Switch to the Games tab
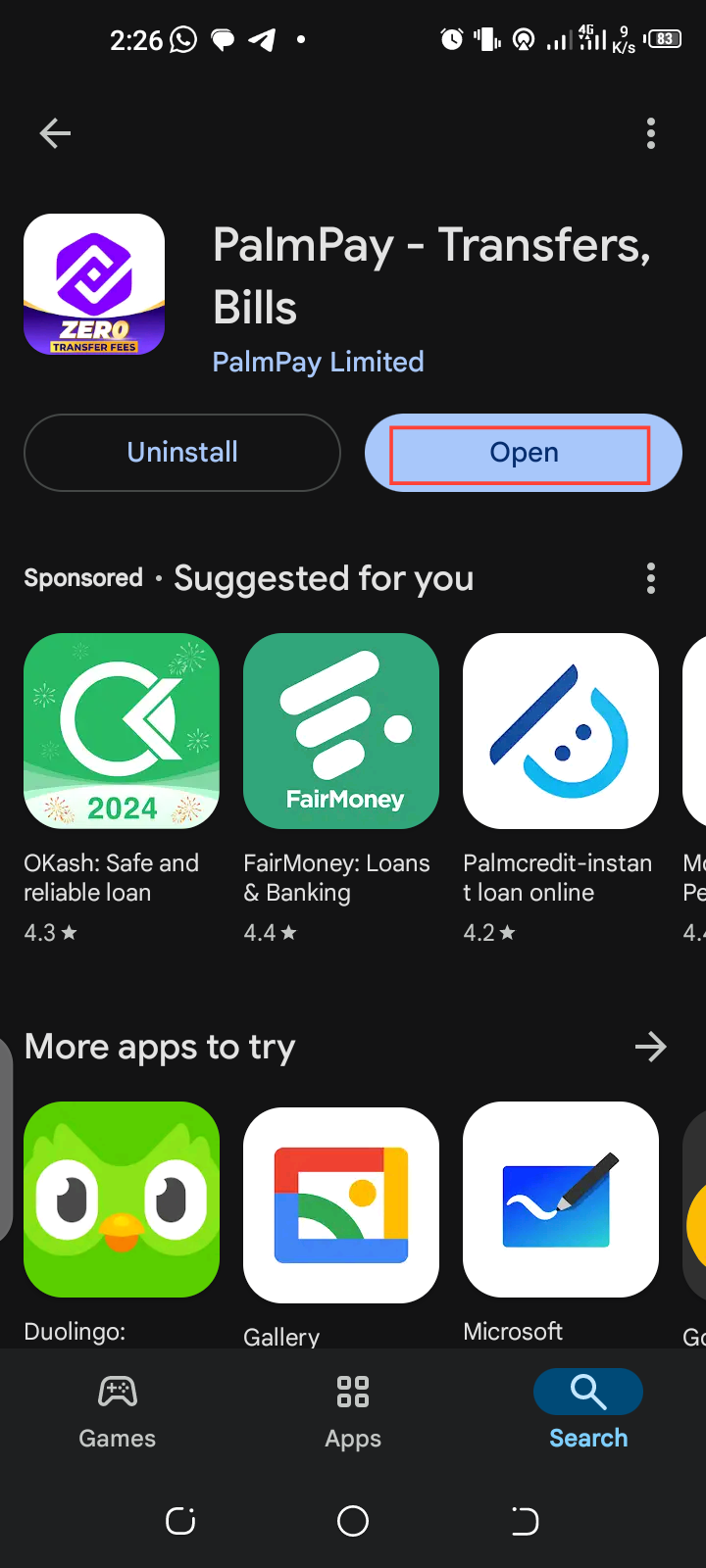This screenshot has width=706, height=1568. coord(118,1411)
